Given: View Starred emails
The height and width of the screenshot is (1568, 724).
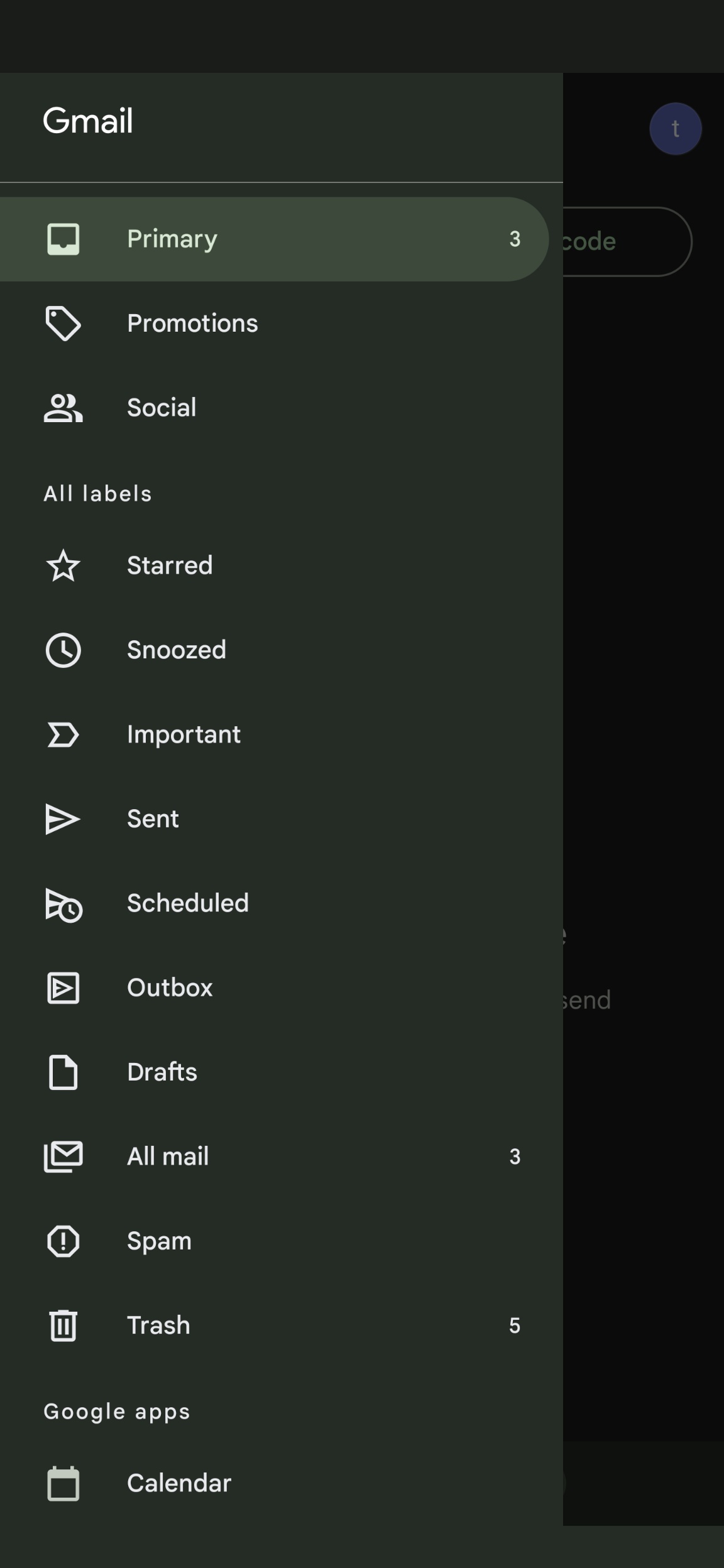Looking at the screenshot, I should point(274,565).
